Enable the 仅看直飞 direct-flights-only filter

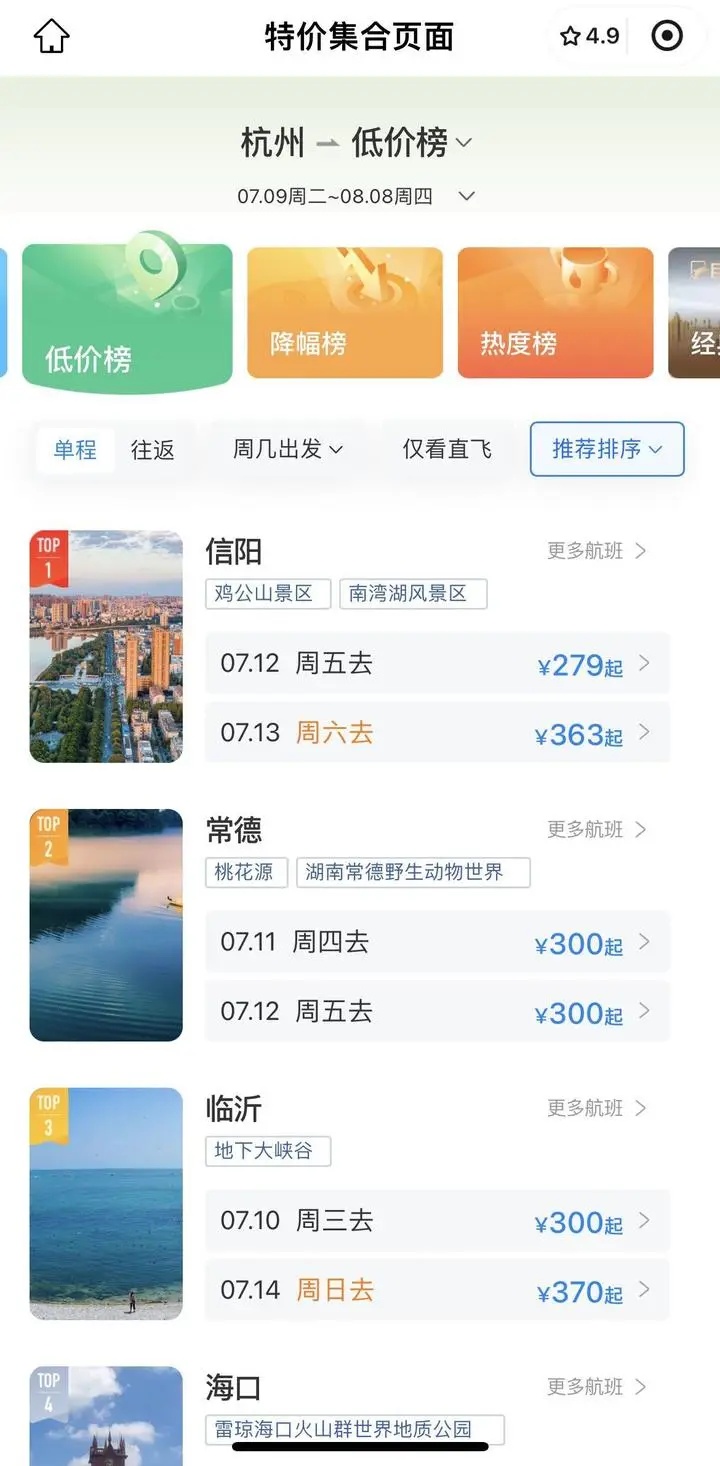pyautogui.click(x=447, y=449)
